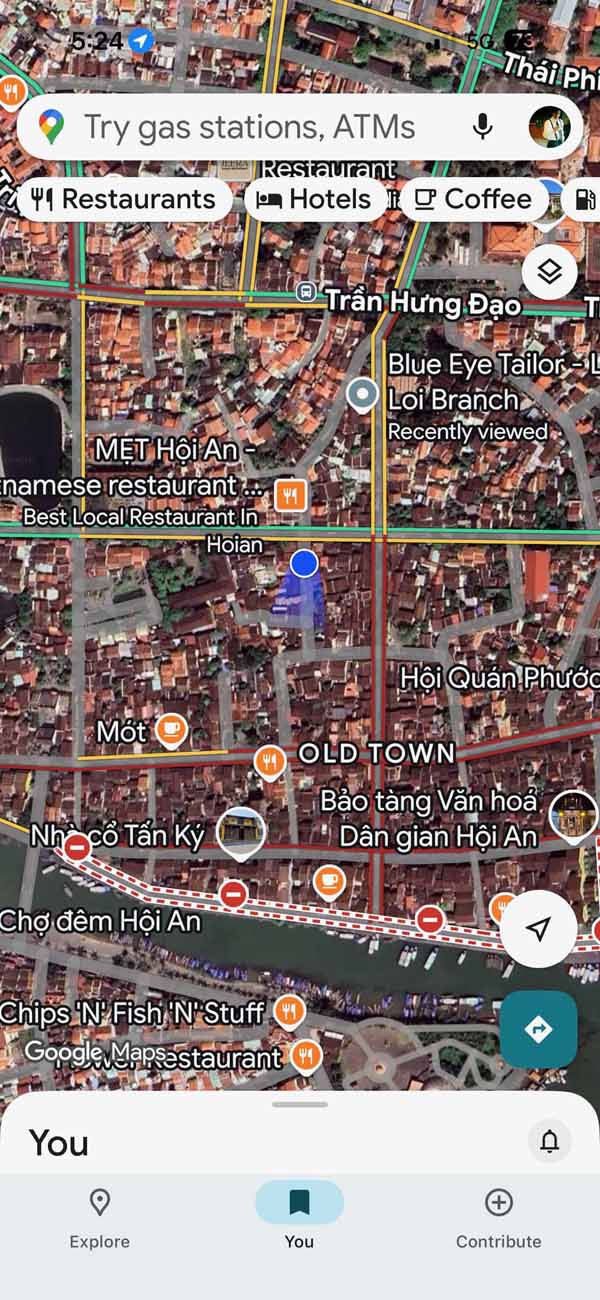
Task: Open the Mót coffee pin
Action: pyautogui.click(x=172, y=730)
